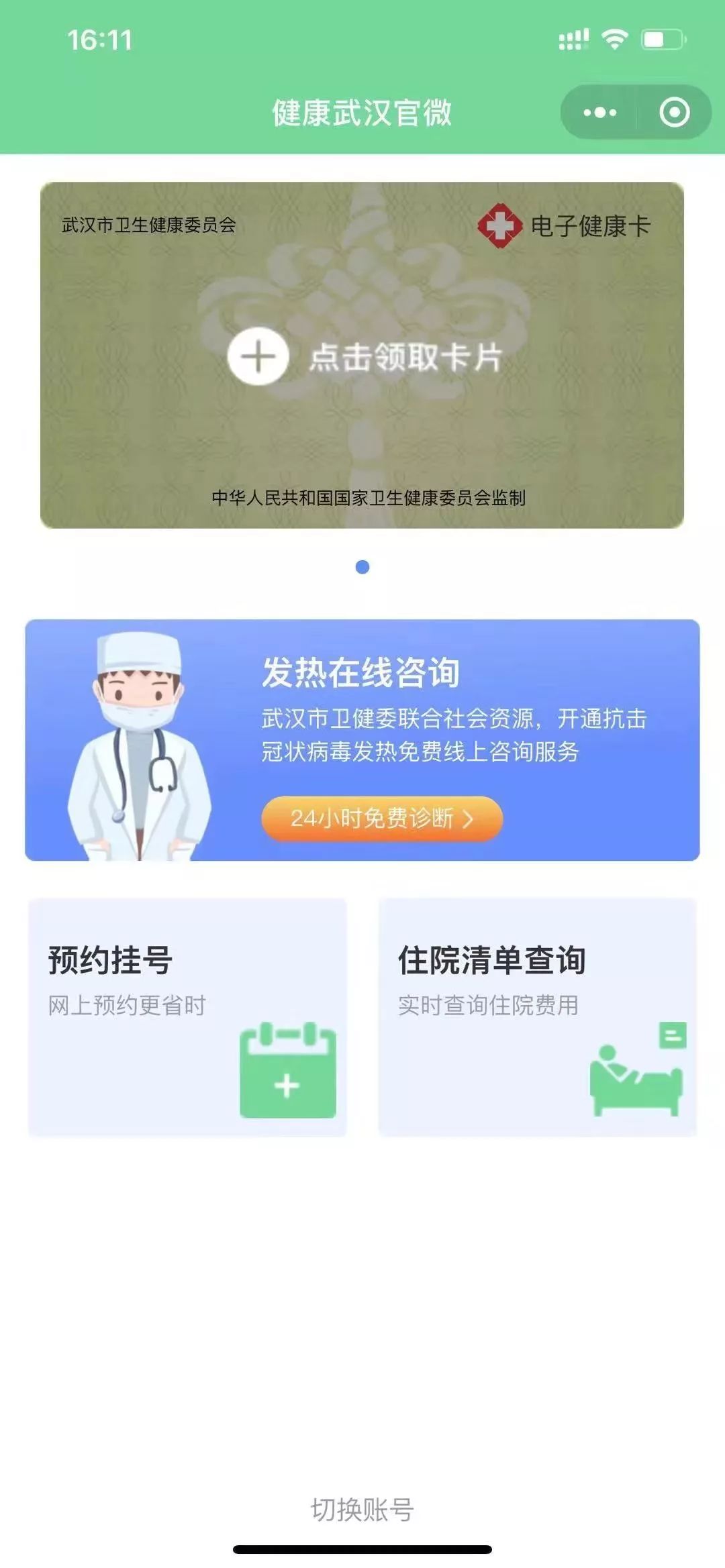Tap 点击领取卡片 to claim health card
Screen dimensions: 725x1568
(365, 356)
